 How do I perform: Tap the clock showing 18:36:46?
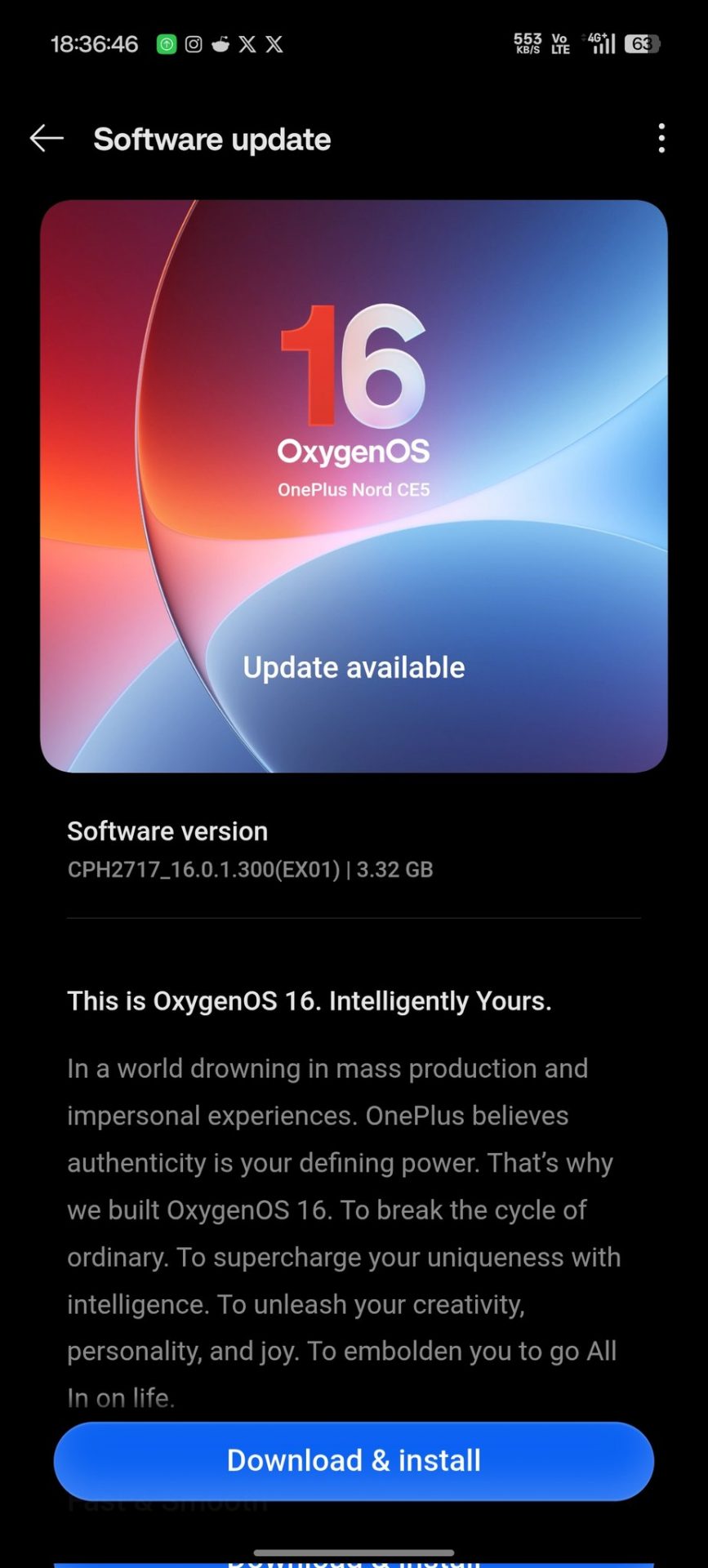pos(94,42)
